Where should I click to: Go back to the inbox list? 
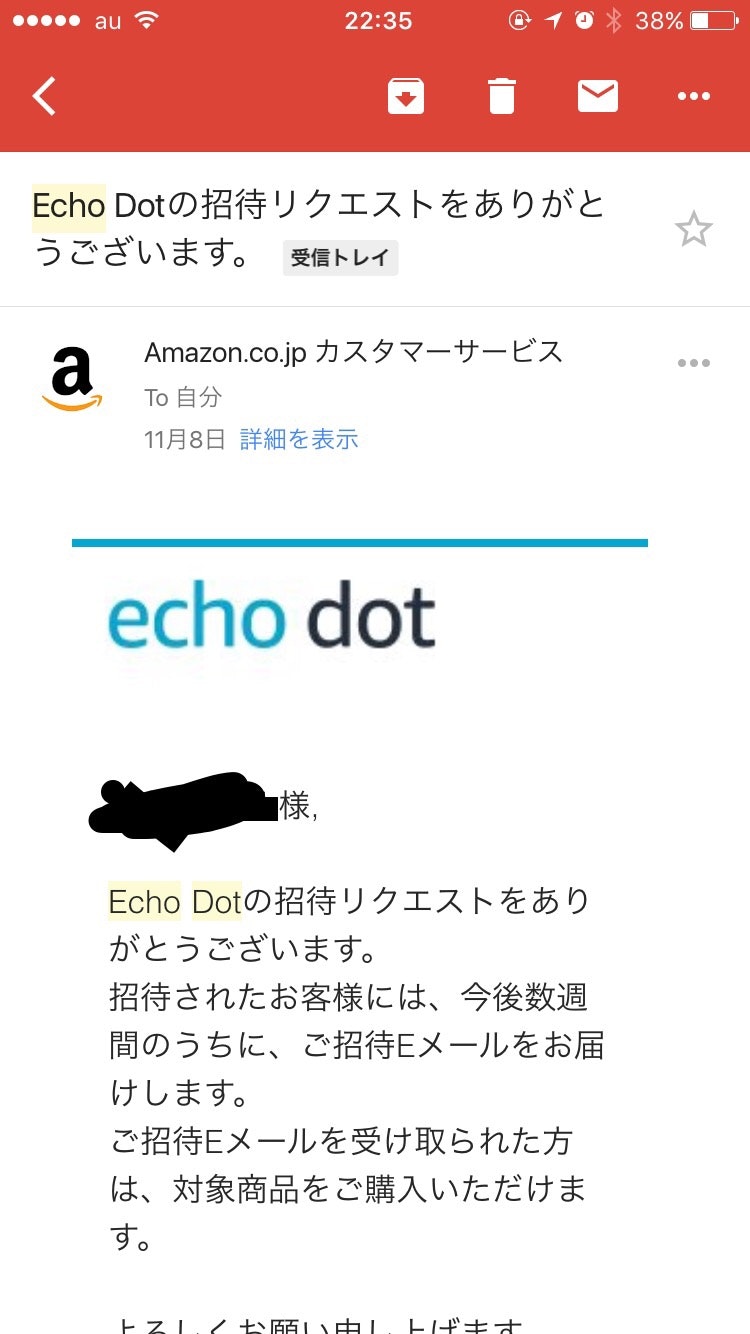tap(44, 96)
